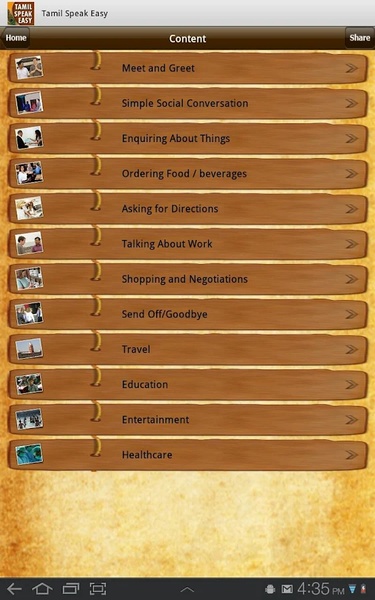Open Asking for Directions
The image size is (375, 600).
tap(188, 209)
